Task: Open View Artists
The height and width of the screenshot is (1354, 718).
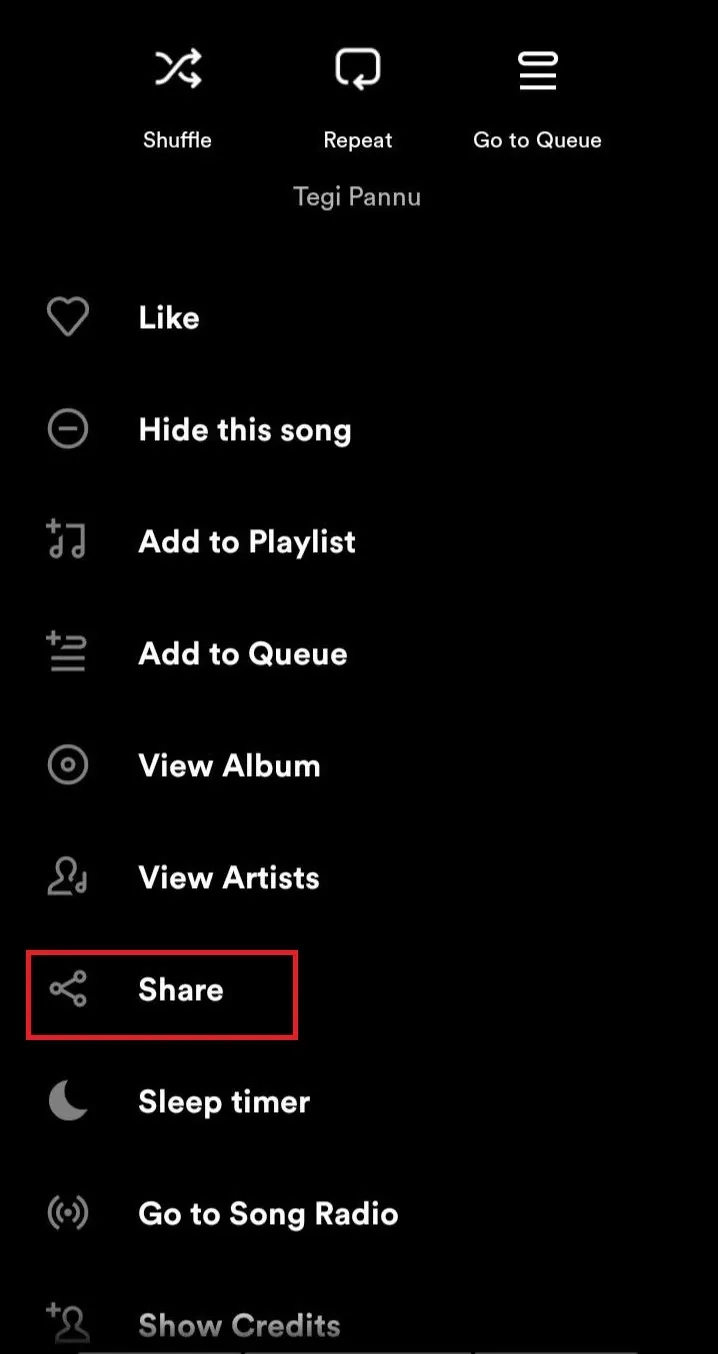Action: click(x=228, y=878)
